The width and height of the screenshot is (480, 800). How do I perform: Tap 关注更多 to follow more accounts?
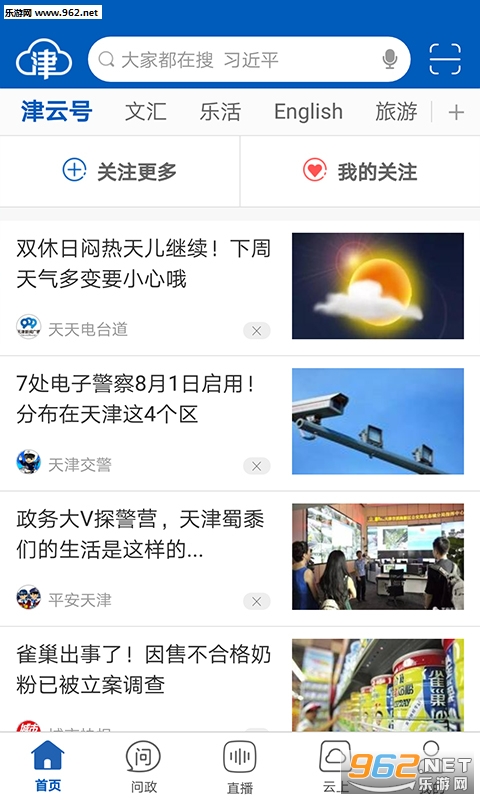click(119, 171)
